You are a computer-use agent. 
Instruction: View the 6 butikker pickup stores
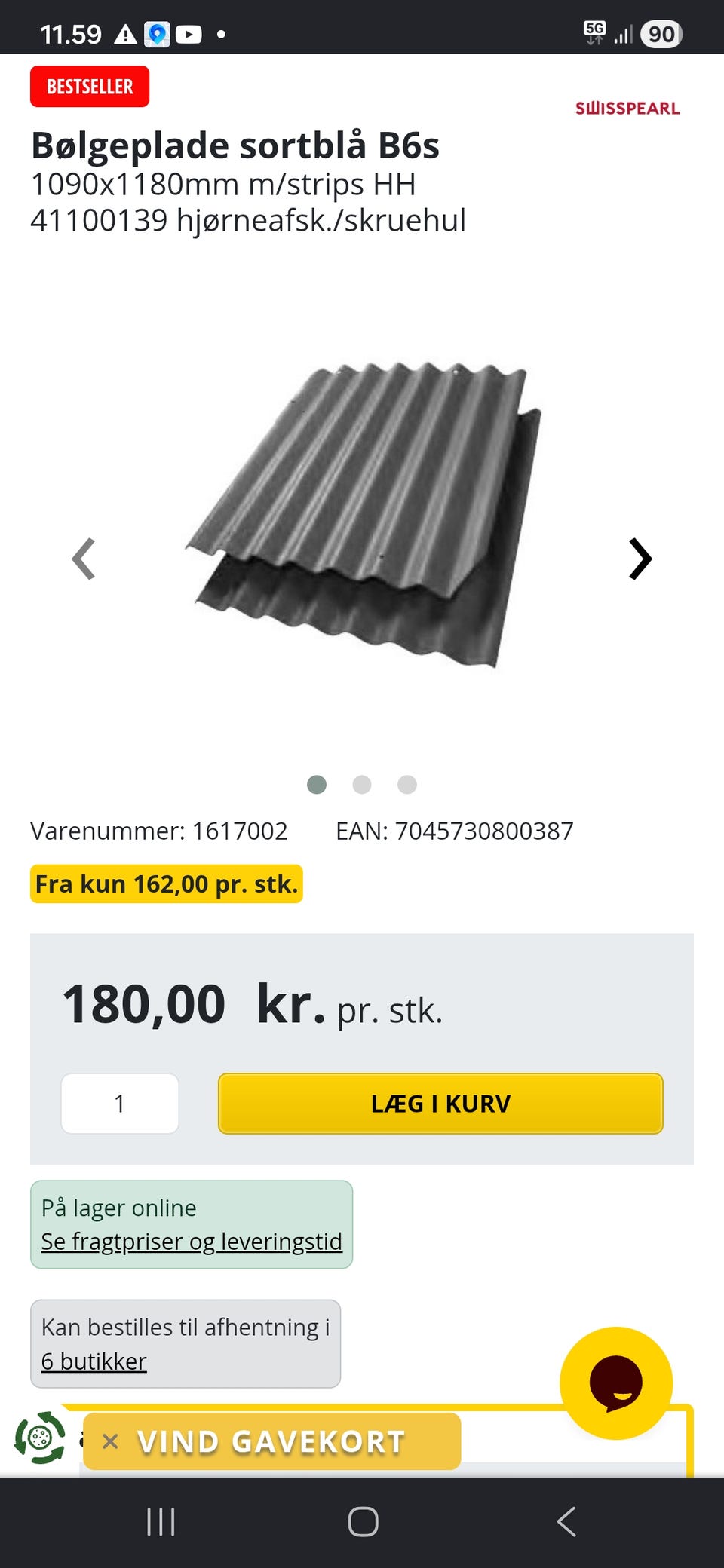94,1361
